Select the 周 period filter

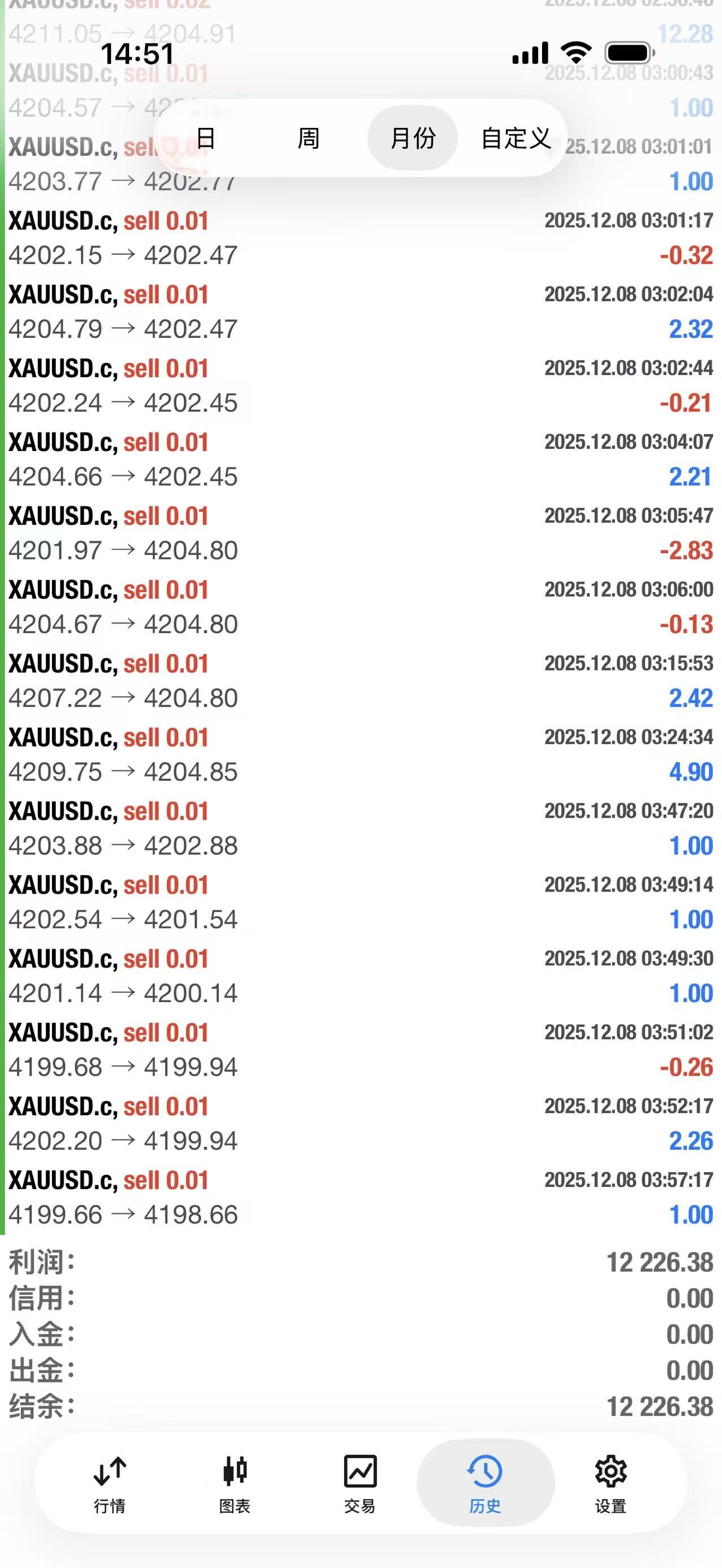point(309,138)
